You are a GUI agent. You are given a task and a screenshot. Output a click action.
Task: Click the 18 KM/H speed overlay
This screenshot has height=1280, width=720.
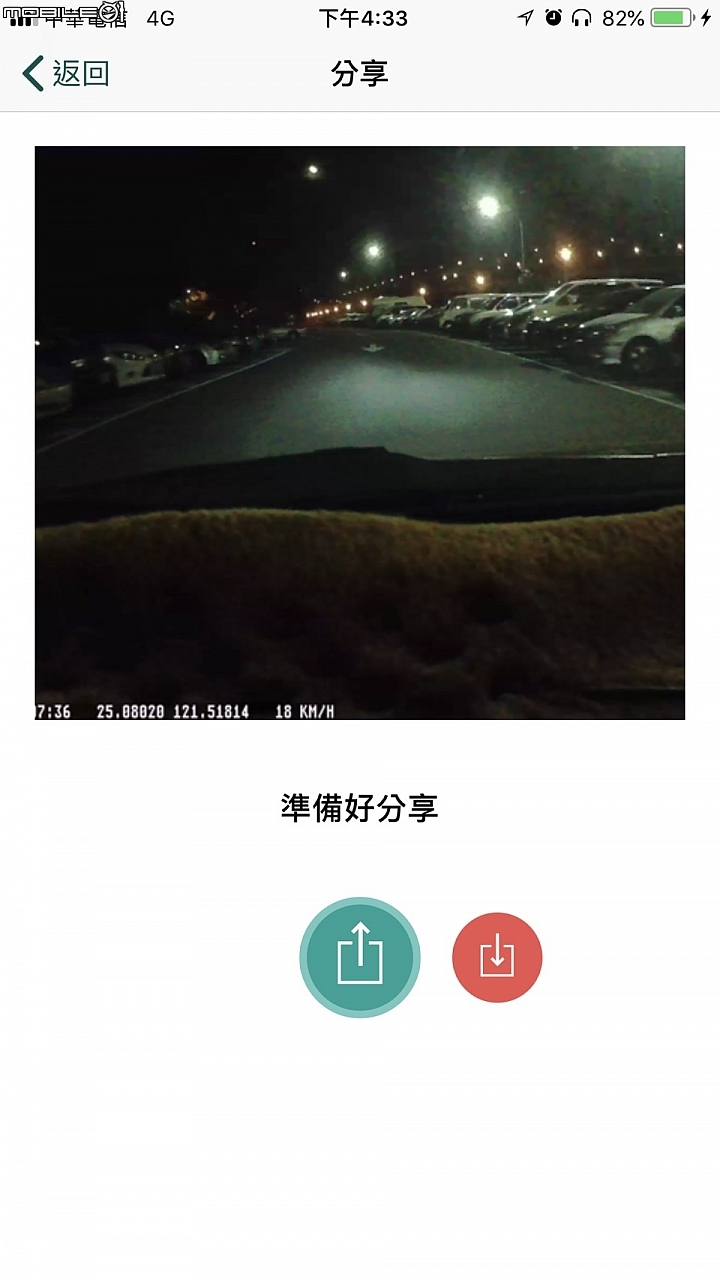[310, 711]
